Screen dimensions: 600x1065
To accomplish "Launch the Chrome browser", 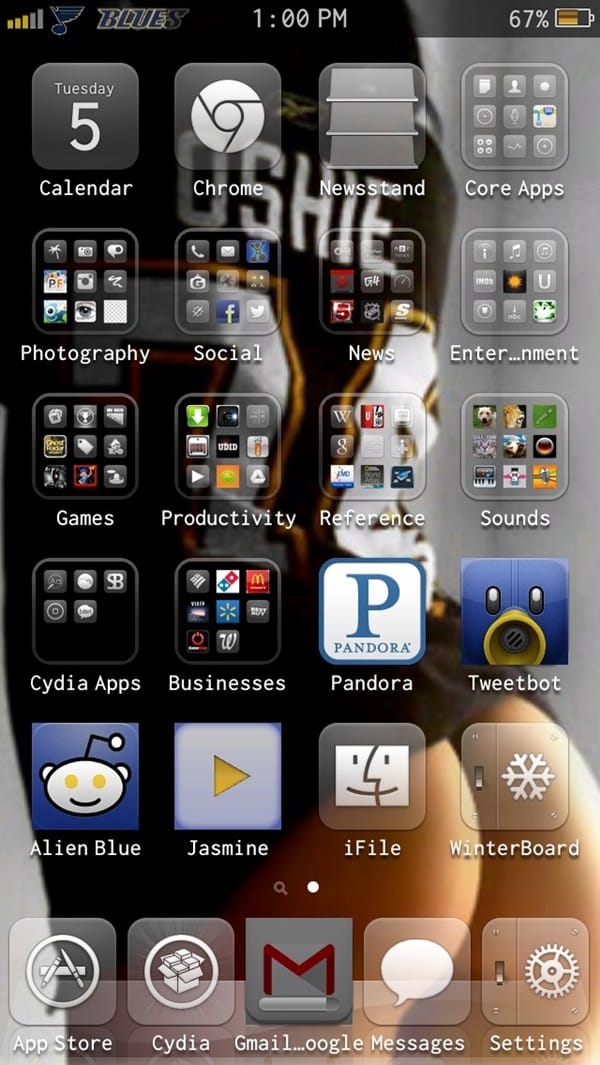I will (228, 117).
